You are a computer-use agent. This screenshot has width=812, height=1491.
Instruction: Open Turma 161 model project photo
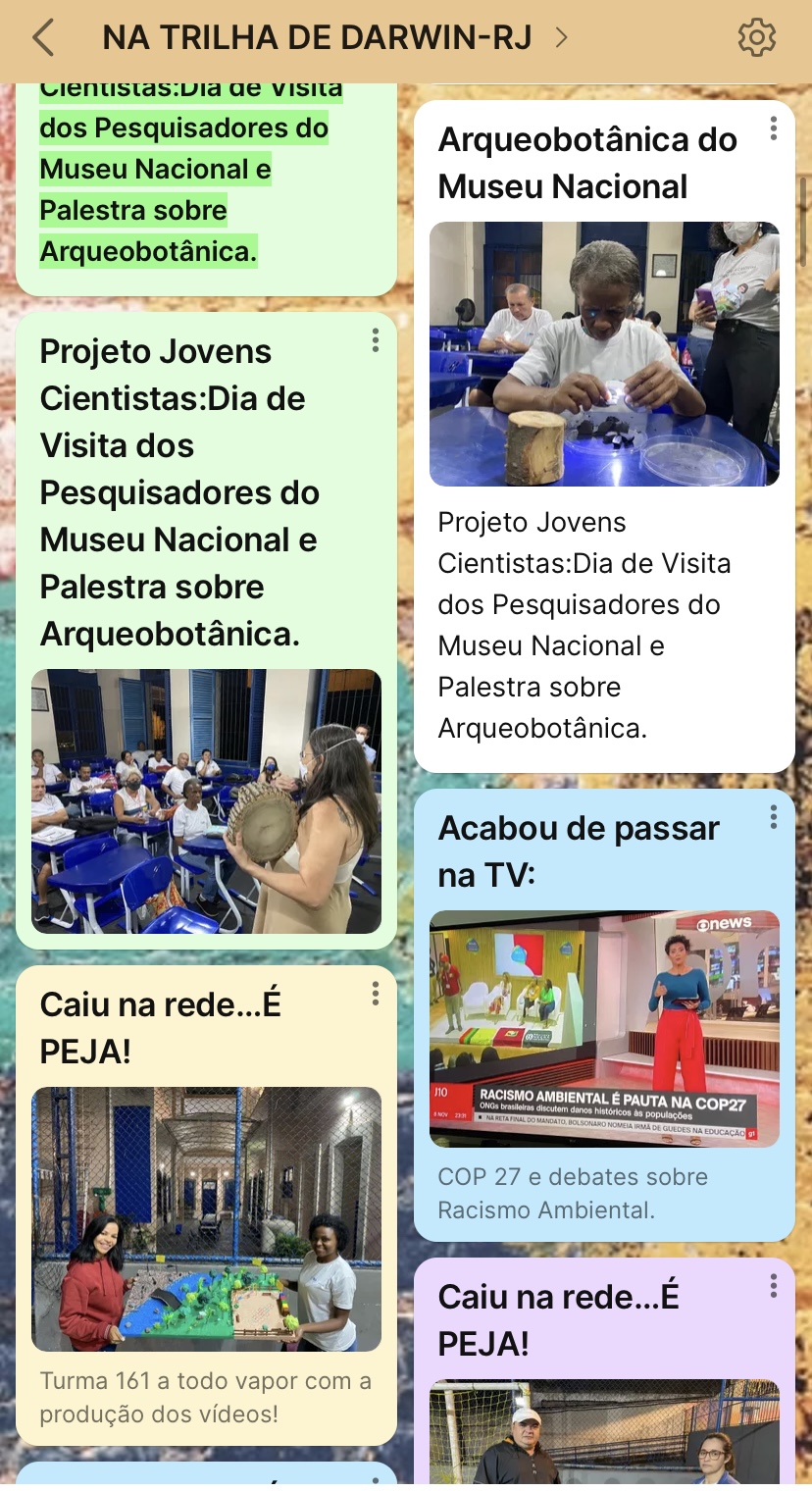point(206,1219)
